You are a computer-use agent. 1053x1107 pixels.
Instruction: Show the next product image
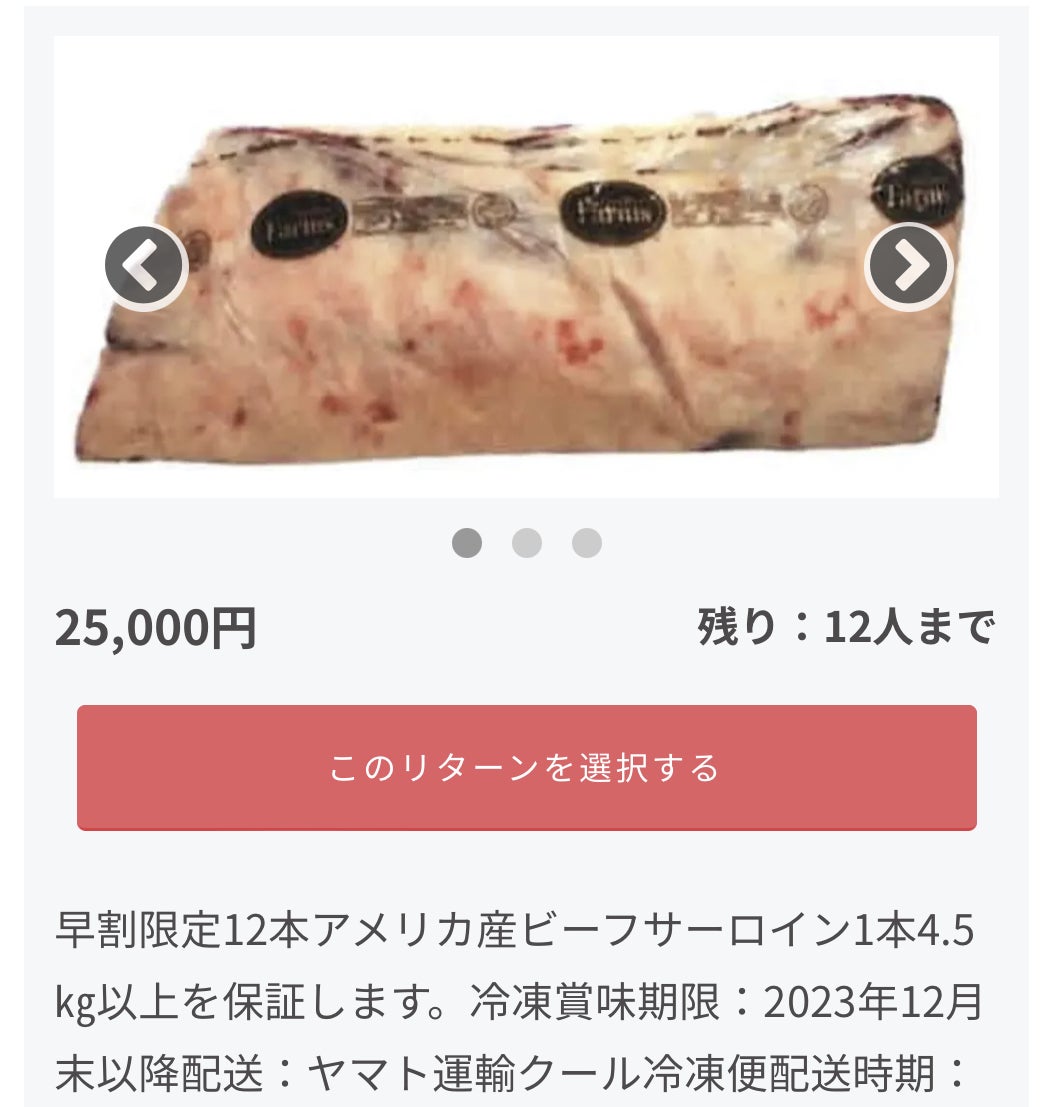pos(908,266)
